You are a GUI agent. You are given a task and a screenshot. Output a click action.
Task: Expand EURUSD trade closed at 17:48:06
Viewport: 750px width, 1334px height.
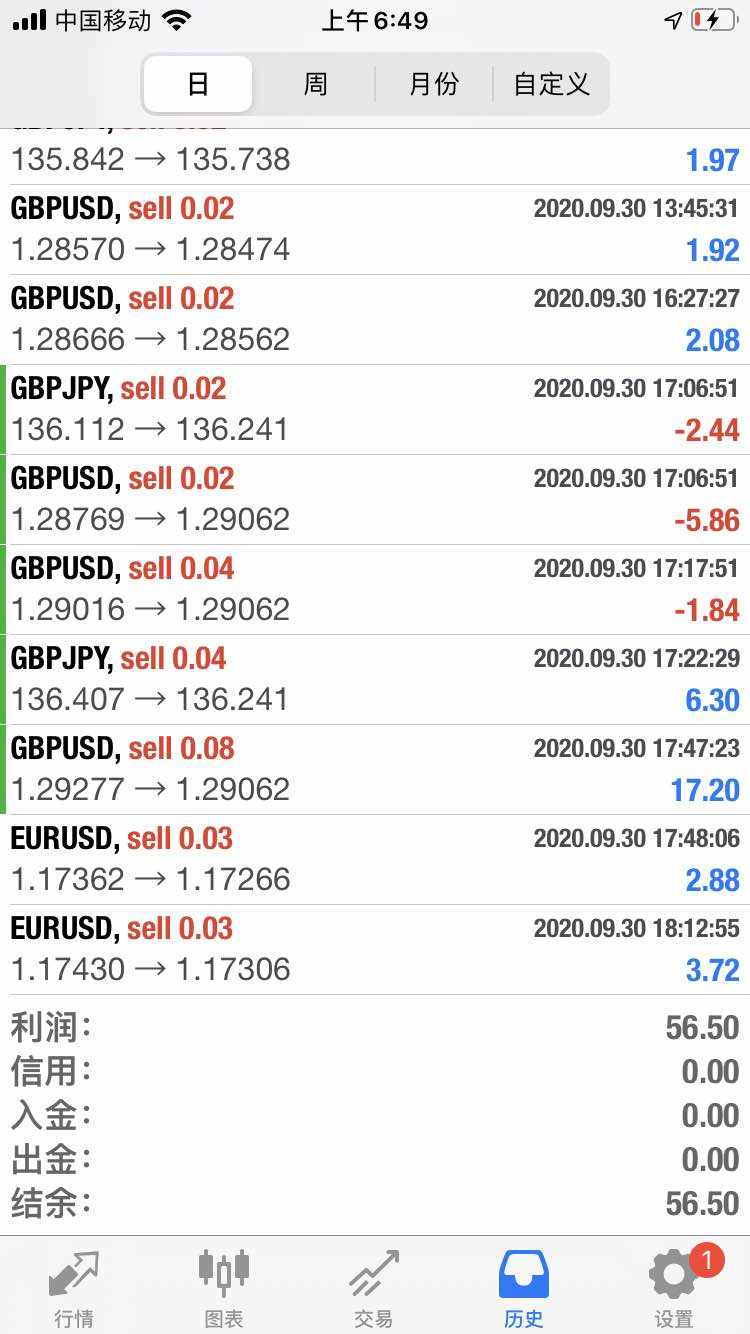coord(375,860)
